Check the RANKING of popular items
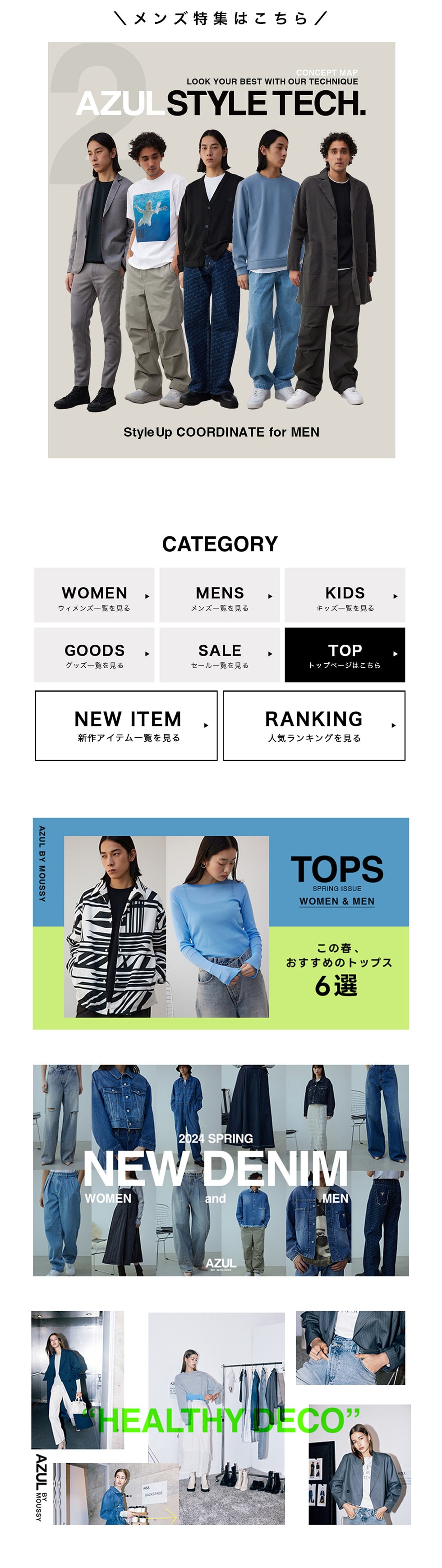The image size is (442, 1568). (314, 726)
